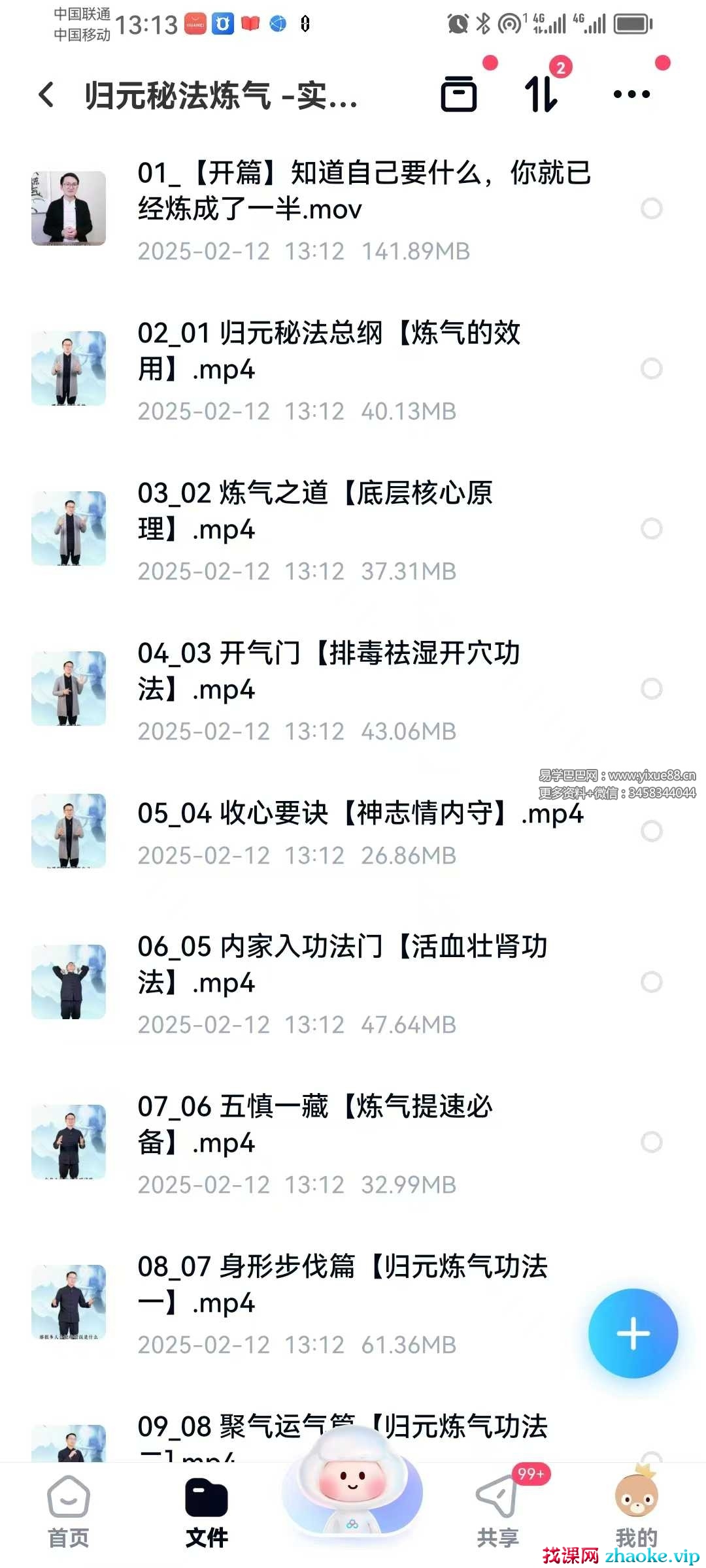Viewport: 706px width, 1568px height.
Task: Tap the blue plus add button
Action: click(633, 1333)
